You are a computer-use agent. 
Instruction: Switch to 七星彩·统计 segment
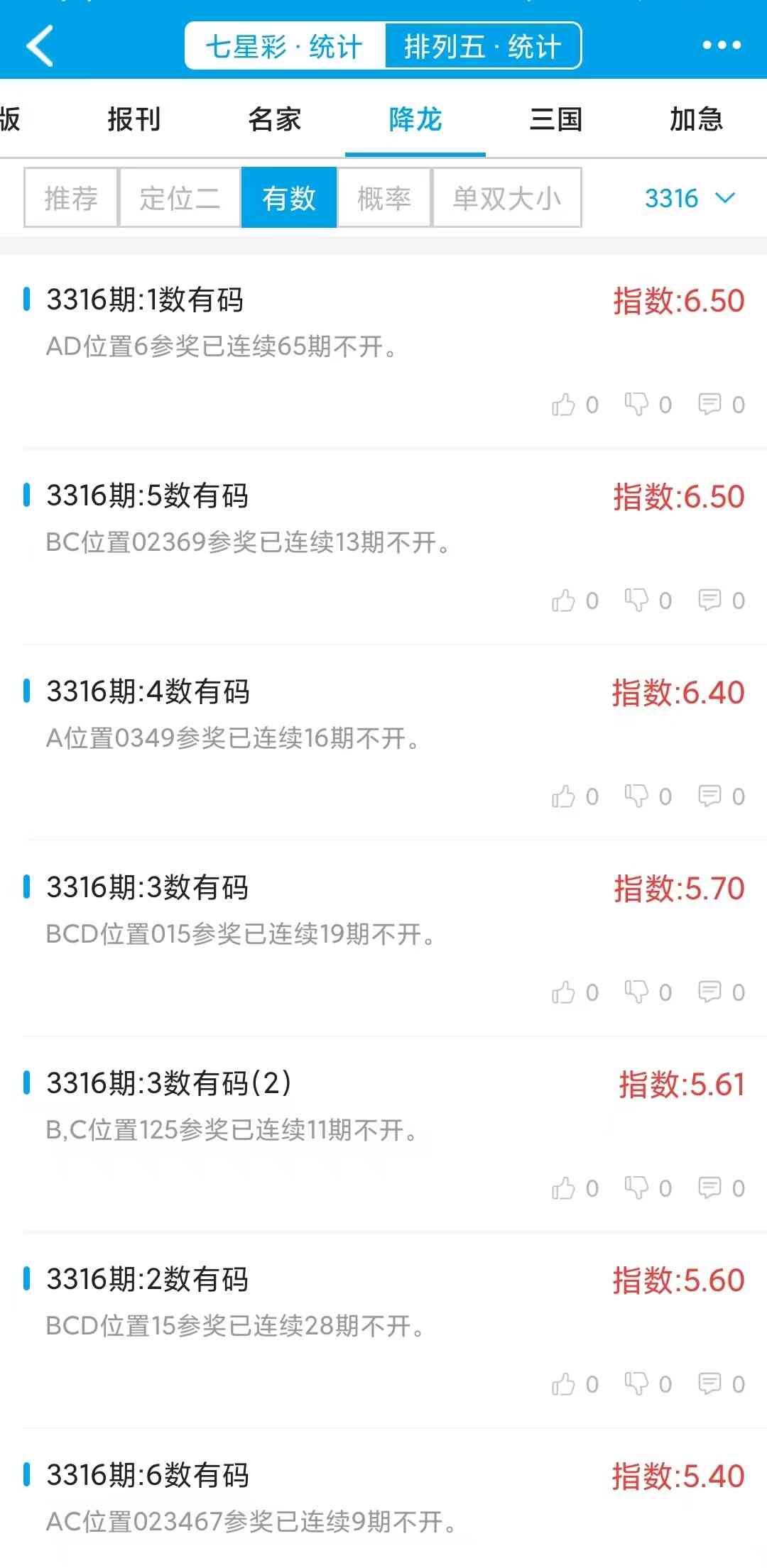point(285,47)
